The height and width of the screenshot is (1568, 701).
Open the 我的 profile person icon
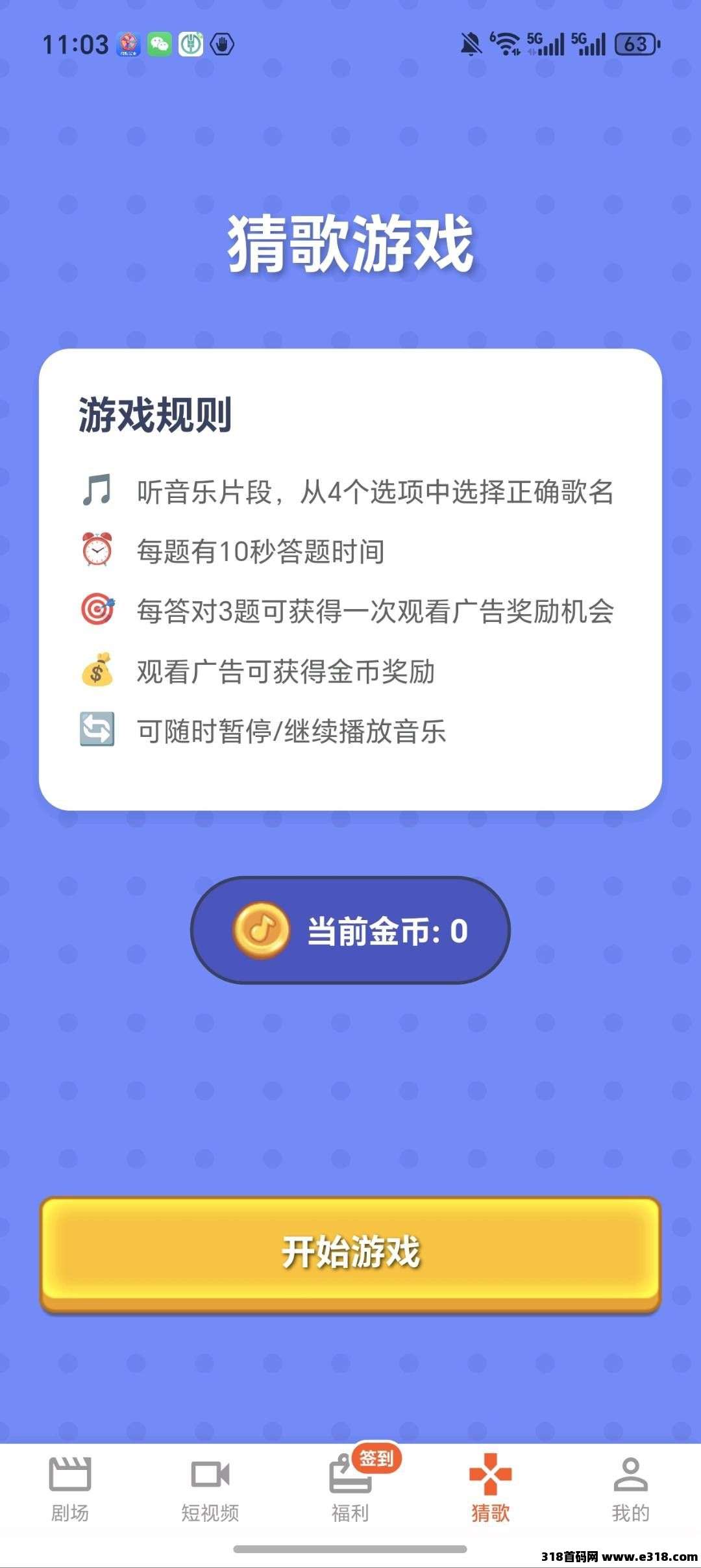pyautogui.click(x=631, y=1477)
